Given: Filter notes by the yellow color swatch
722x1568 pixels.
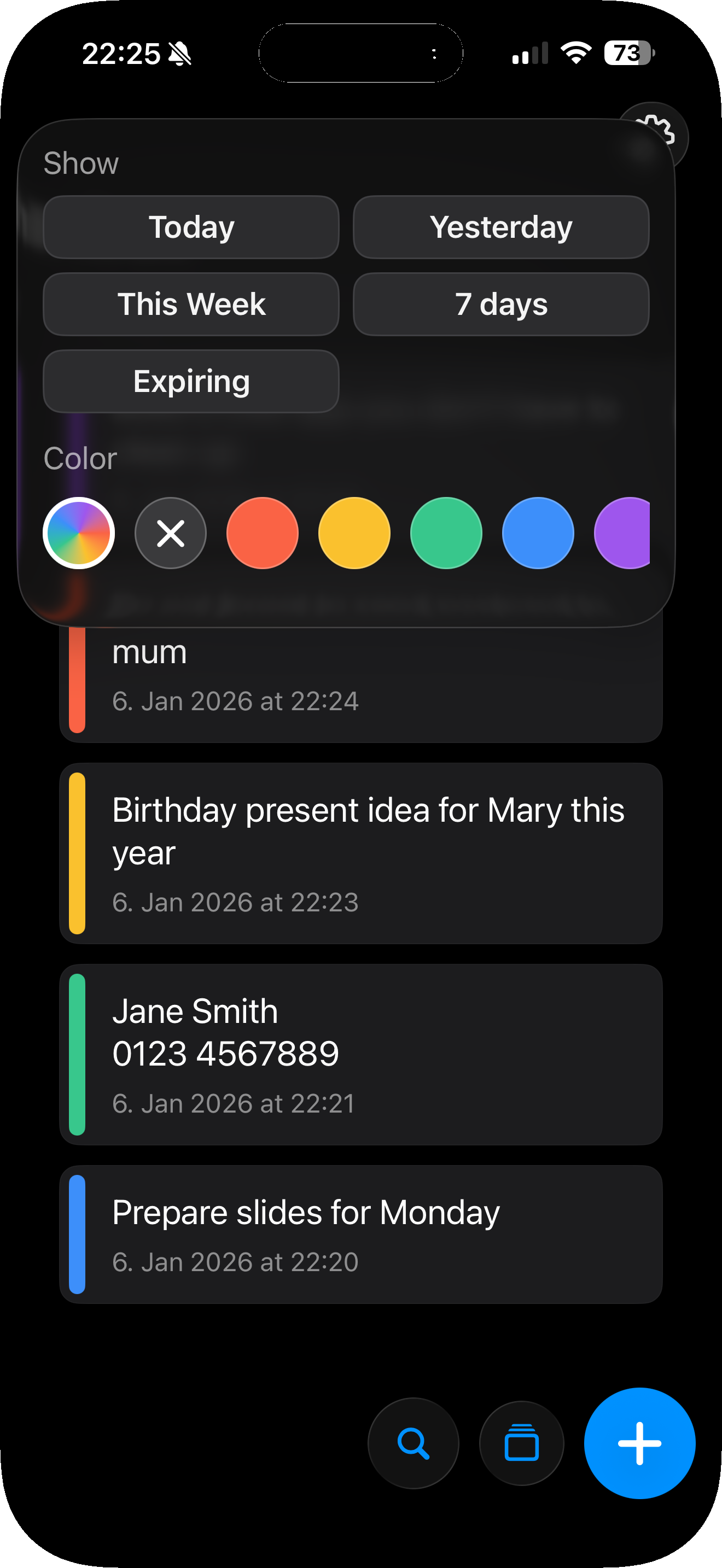Looking at the screenshot, I should (354, 533).
